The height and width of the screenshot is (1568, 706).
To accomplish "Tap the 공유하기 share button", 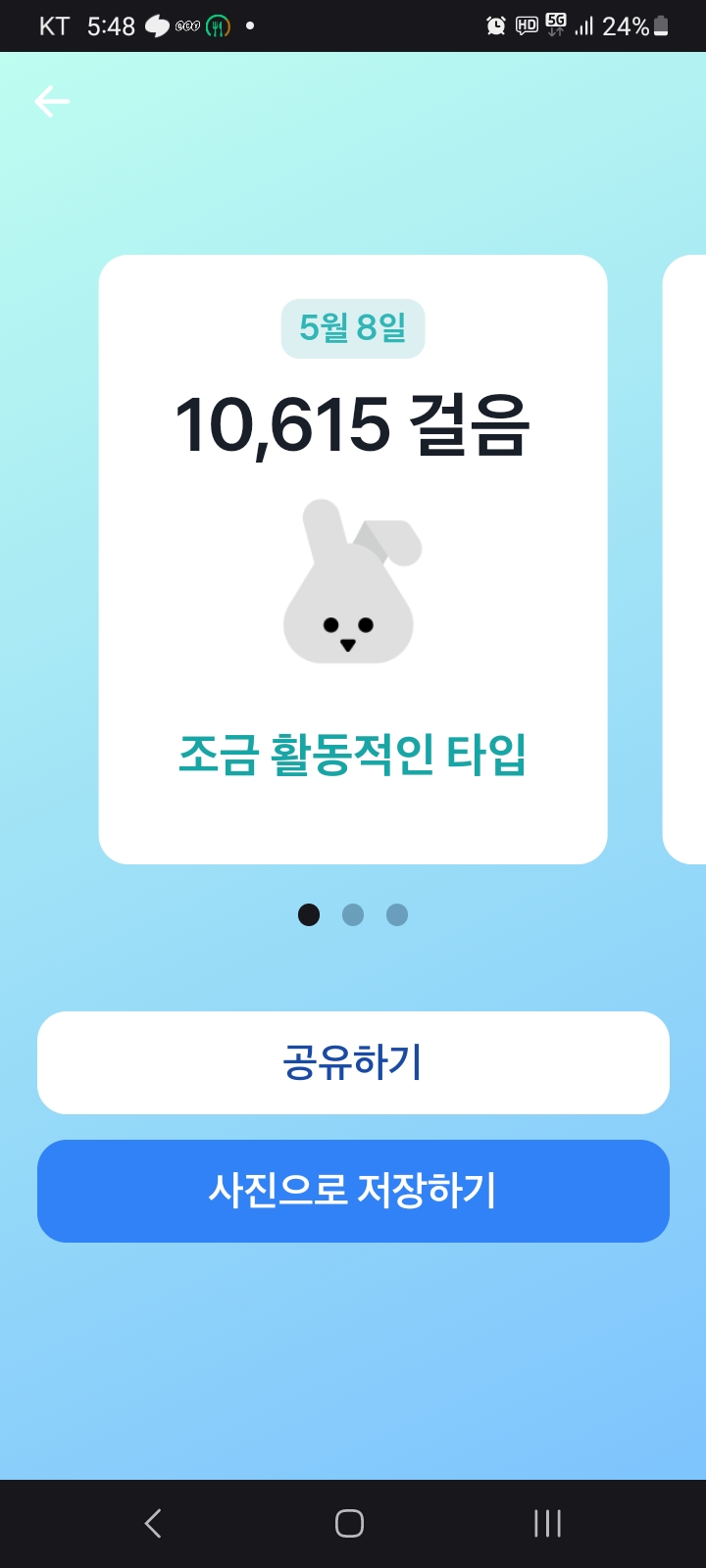I will (353, 1062).
